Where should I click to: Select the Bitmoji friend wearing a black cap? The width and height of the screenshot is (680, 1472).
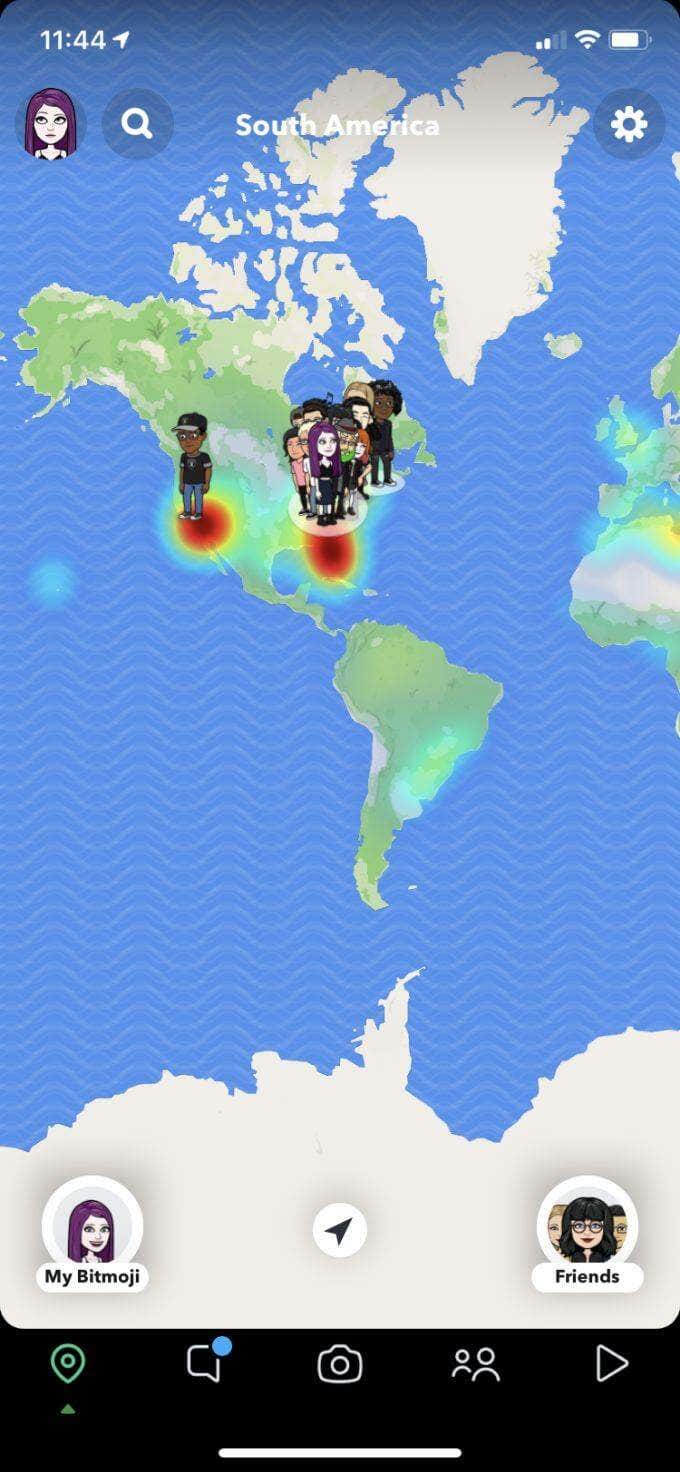(193, 466)
